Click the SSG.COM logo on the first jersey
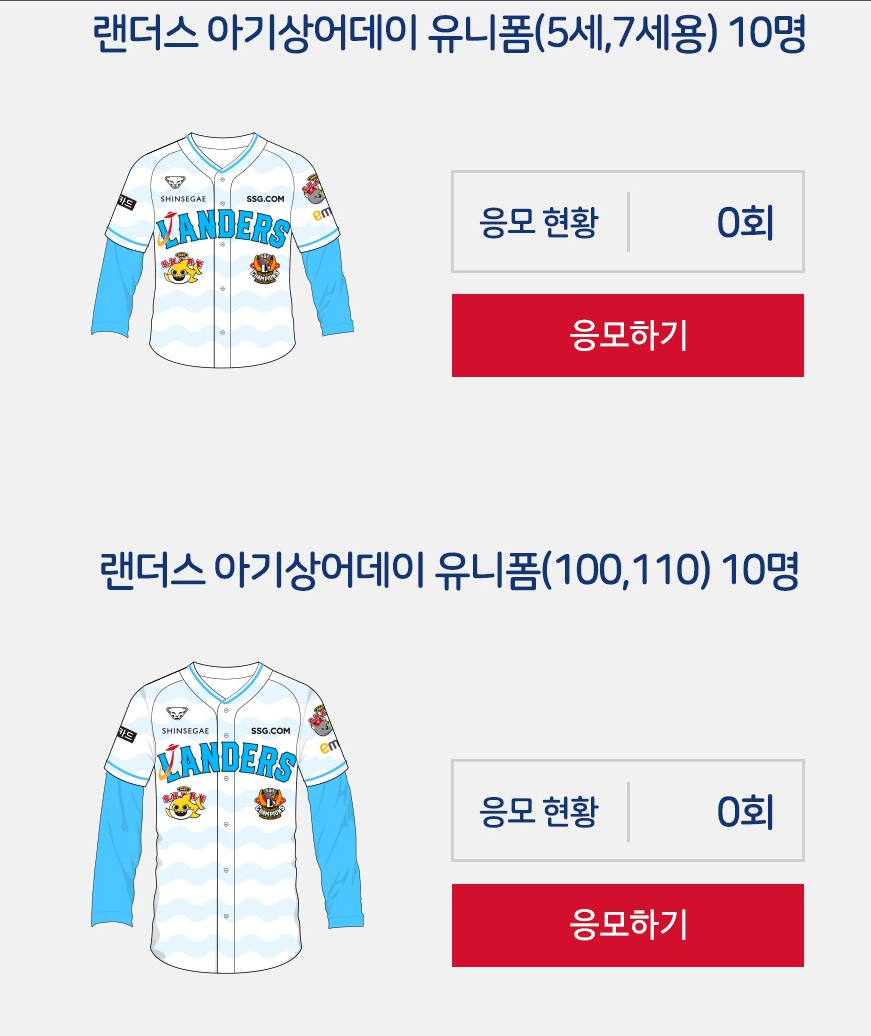Image resolution: width=871 pixels, height=1036 pixels. point(265,199)
